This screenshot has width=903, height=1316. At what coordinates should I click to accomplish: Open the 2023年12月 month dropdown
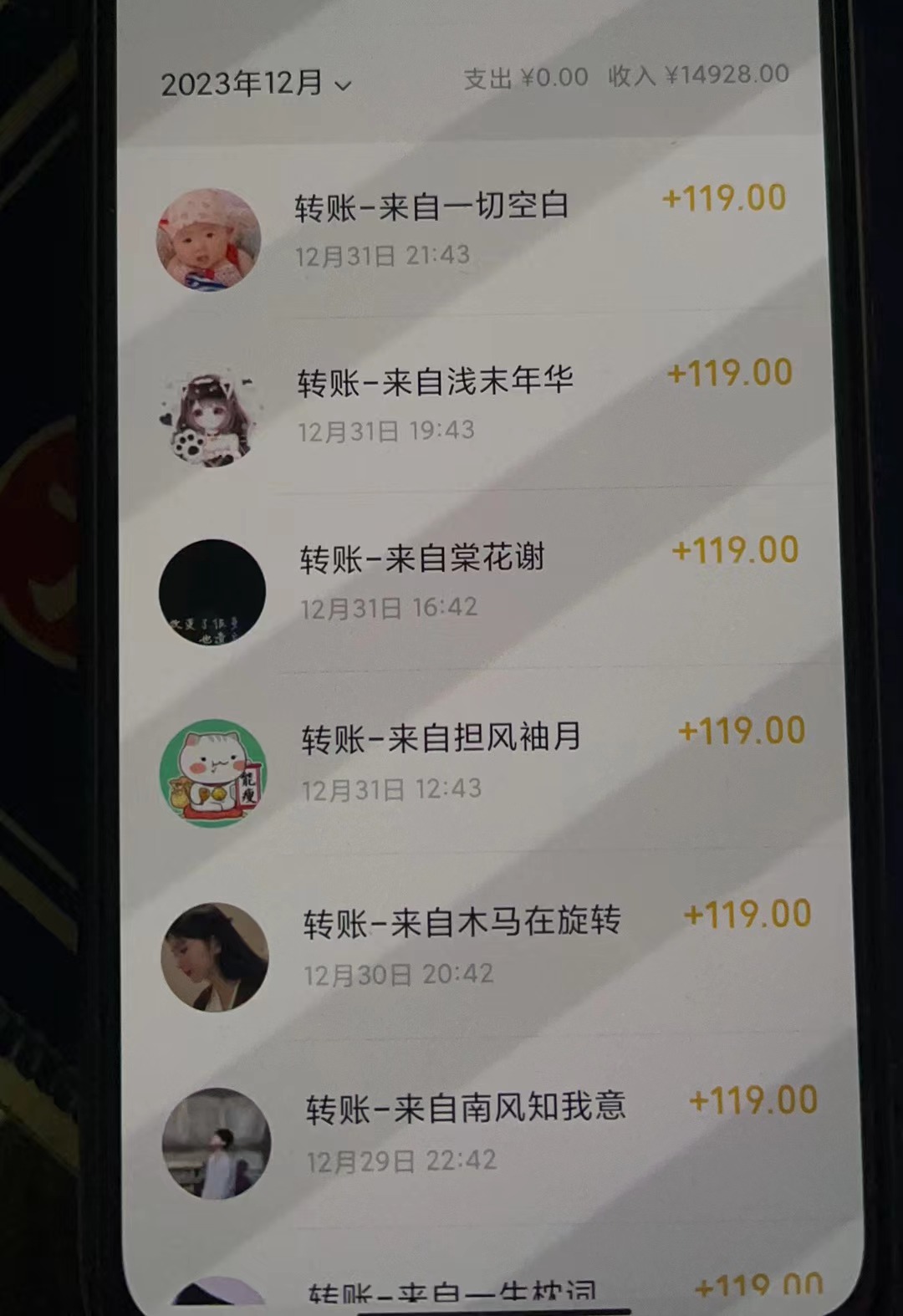point(256,84)
